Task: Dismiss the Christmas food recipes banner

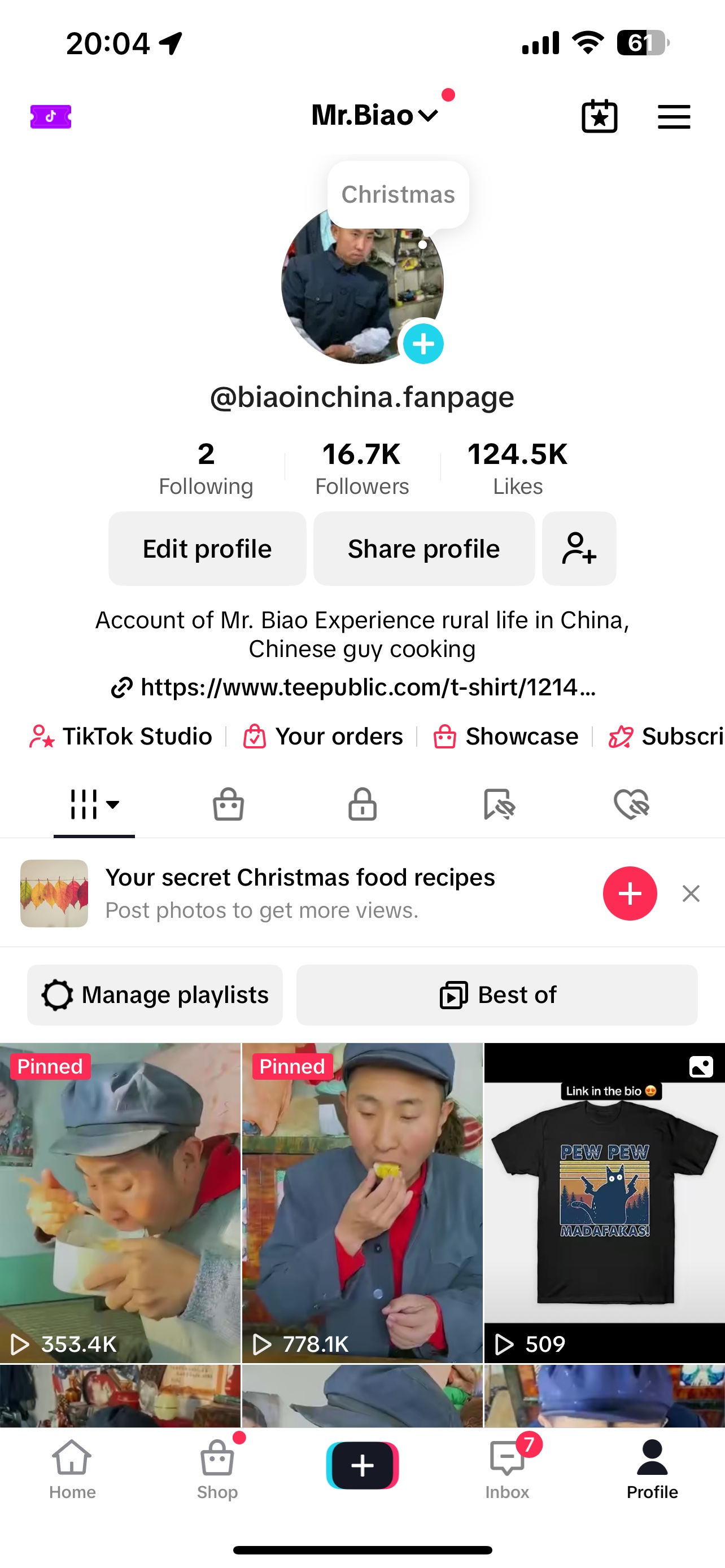Action: click(691, 894)
